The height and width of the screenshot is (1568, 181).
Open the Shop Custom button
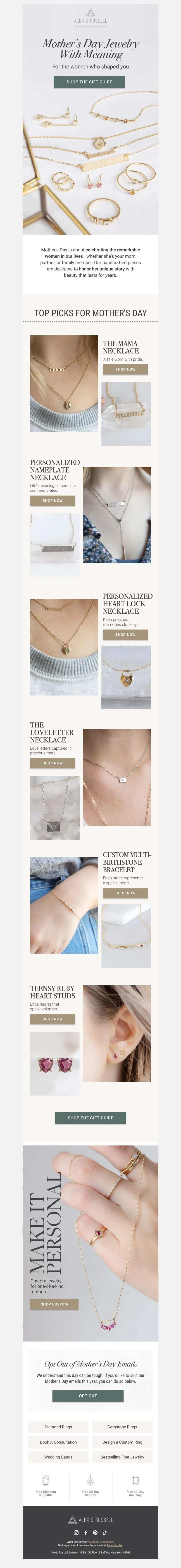(54, 1304)
